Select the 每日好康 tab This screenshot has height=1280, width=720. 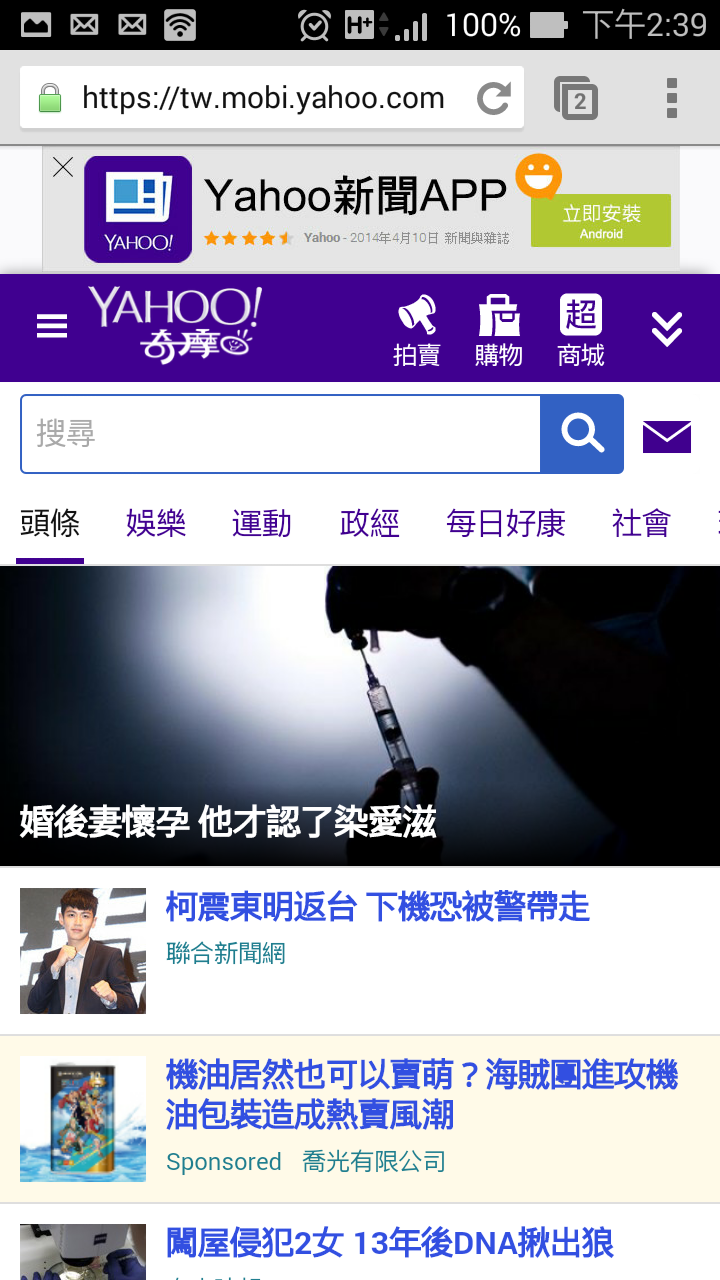click(x=505, y=523)
